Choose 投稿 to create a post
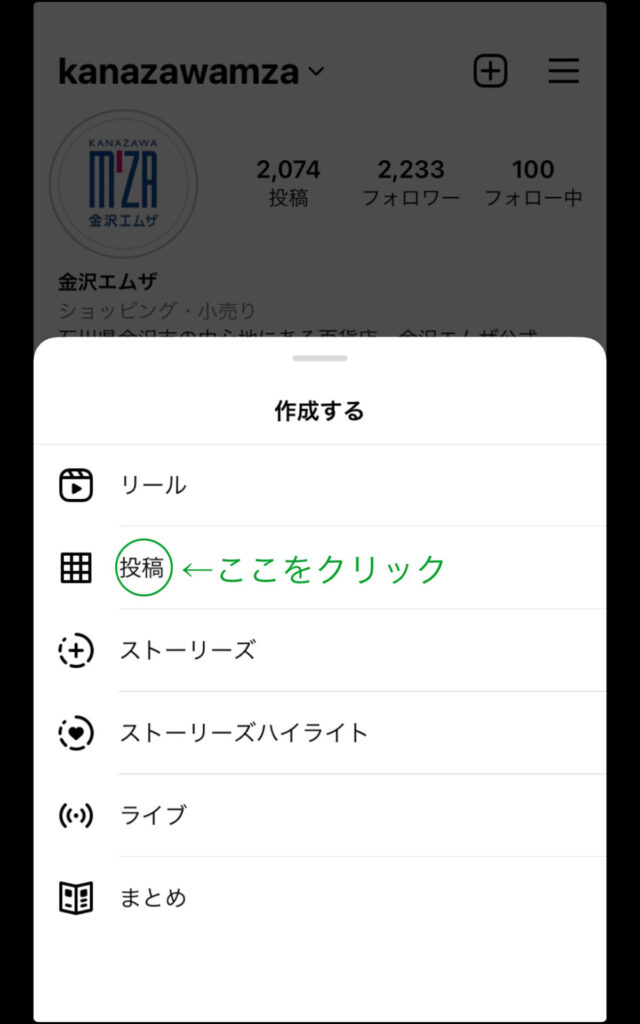Screen dimensions: 640x1024 (320, 568)
